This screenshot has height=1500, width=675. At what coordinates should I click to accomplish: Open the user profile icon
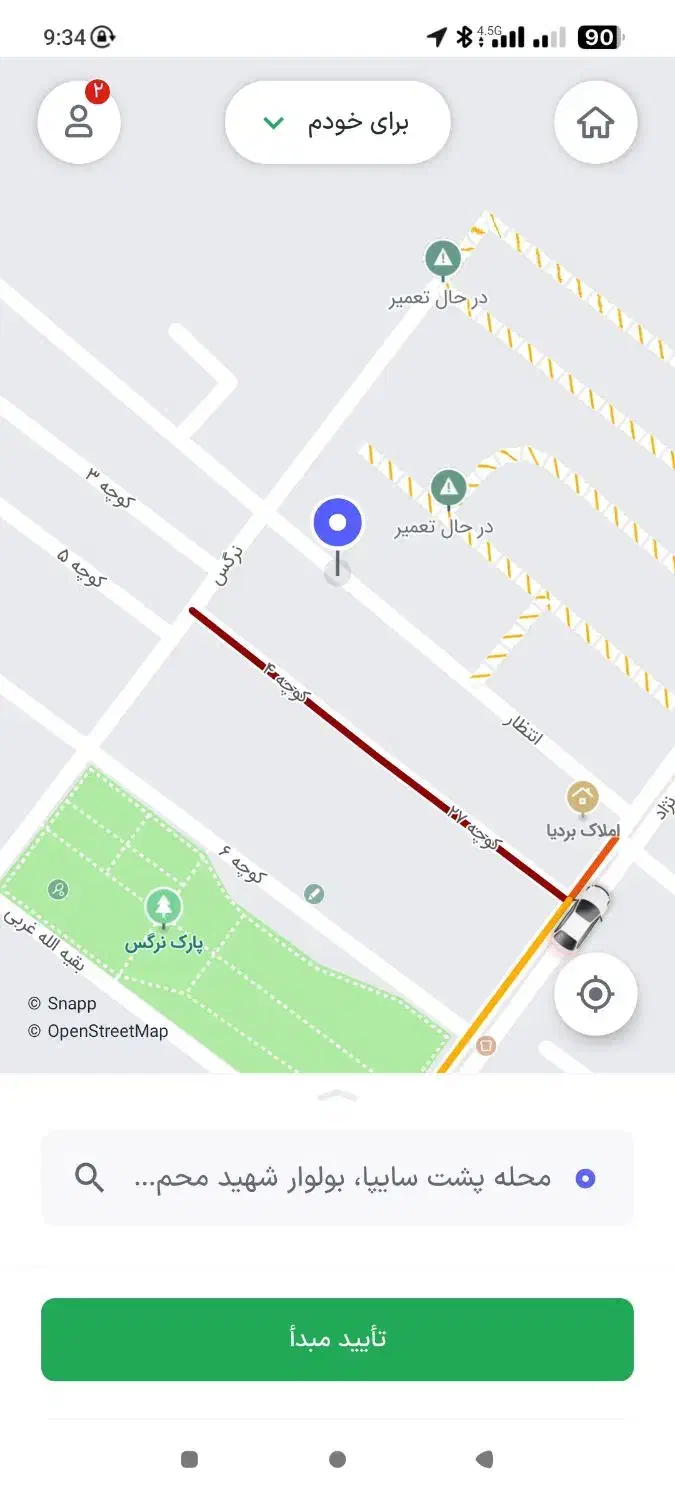click(x=79, y=122)
